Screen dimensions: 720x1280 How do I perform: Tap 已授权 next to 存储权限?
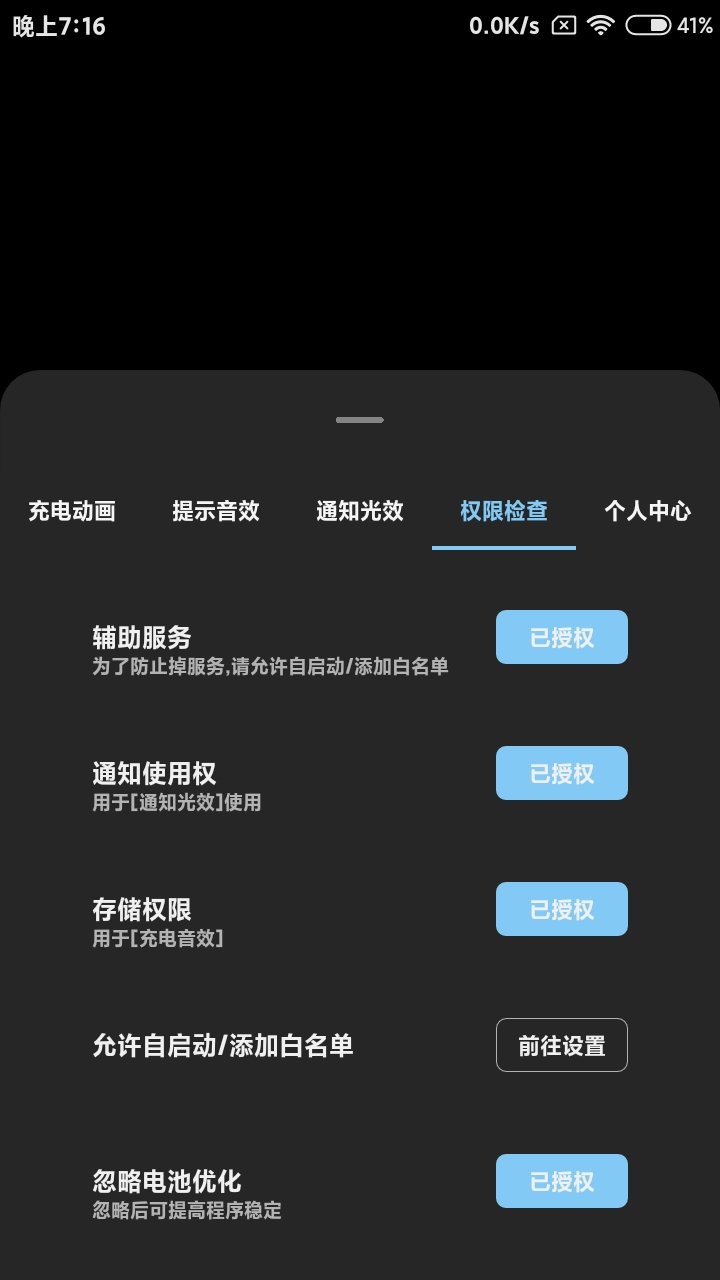(561, 909)
